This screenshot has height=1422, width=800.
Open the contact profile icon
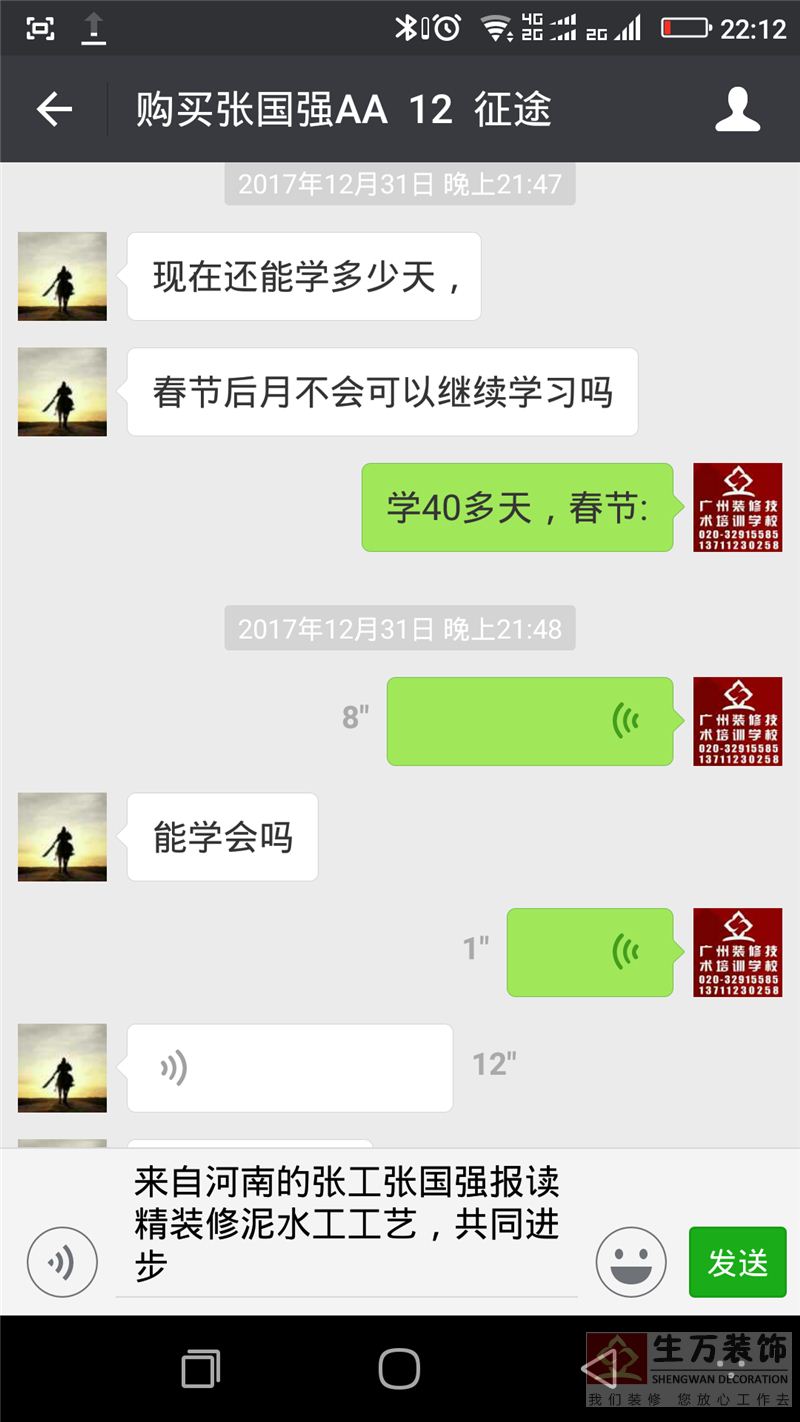click(738, 109)
